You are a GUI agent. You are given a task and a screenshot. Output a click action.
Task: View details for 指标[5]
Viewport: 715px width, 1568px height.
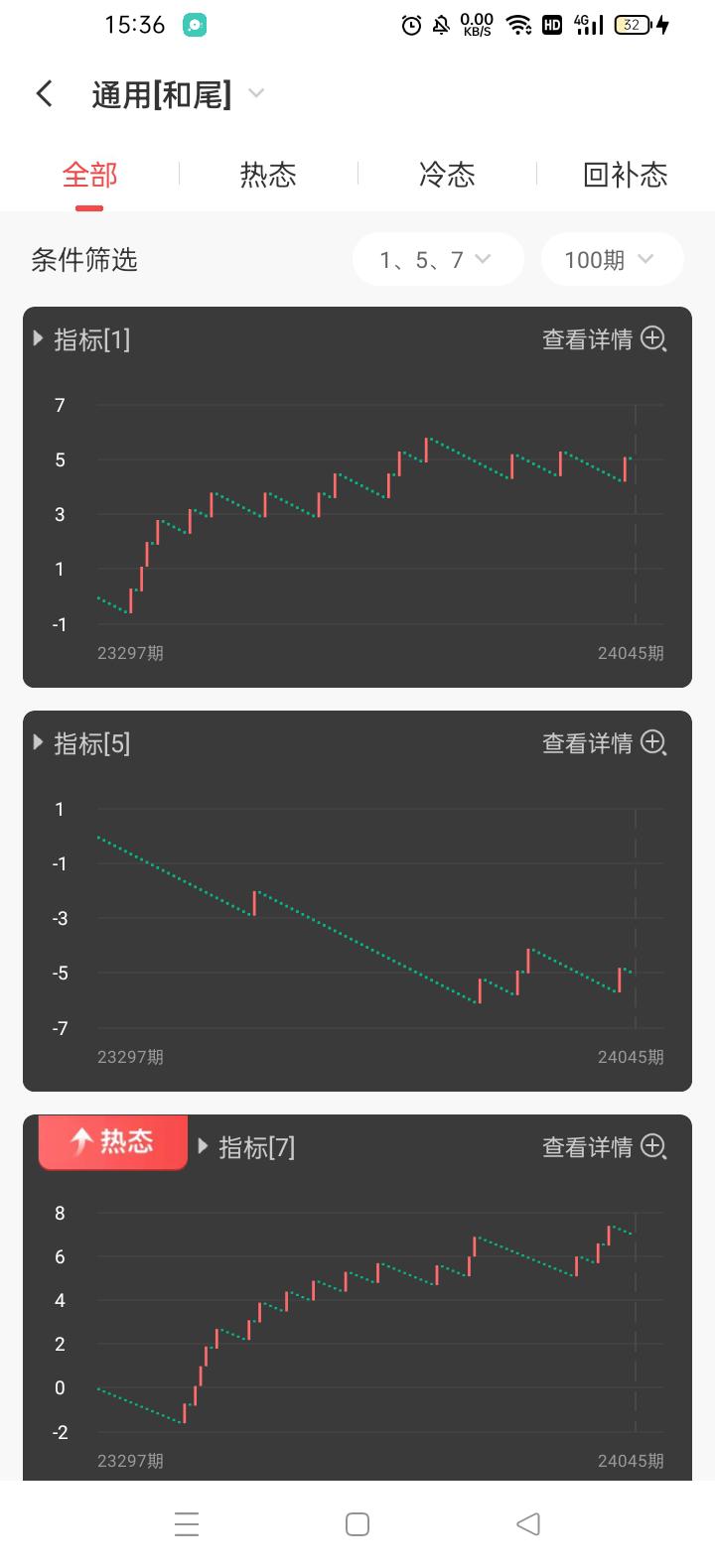coord(604,743)
